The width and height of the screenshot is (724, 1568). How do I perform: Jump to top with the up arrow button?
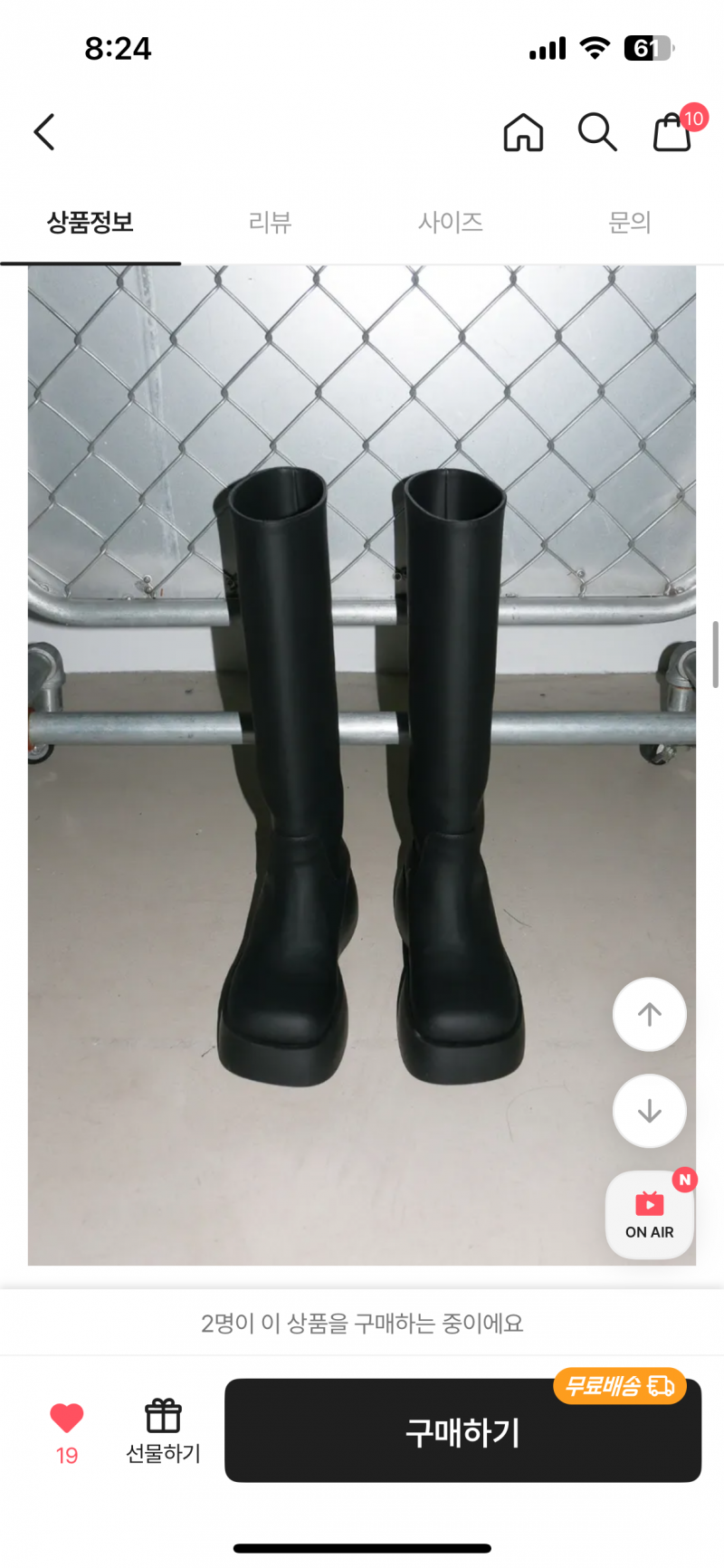(650, 1015)
